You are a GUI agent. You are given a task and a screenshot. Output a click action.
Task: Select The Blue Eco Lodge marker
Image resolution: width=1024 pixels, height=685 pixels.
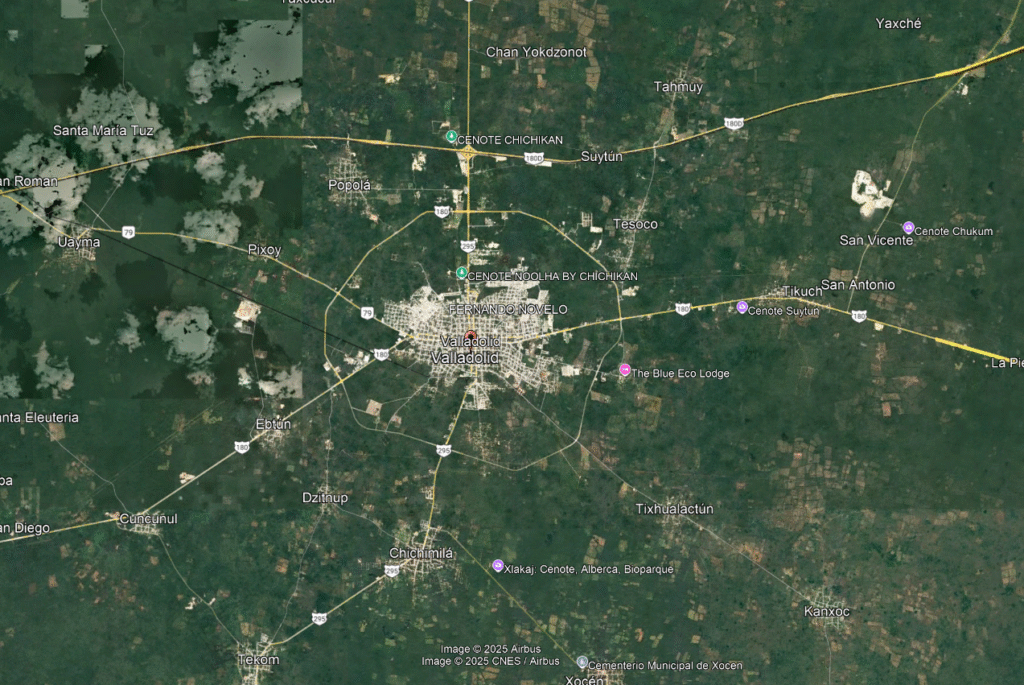[x=625, y=370]
